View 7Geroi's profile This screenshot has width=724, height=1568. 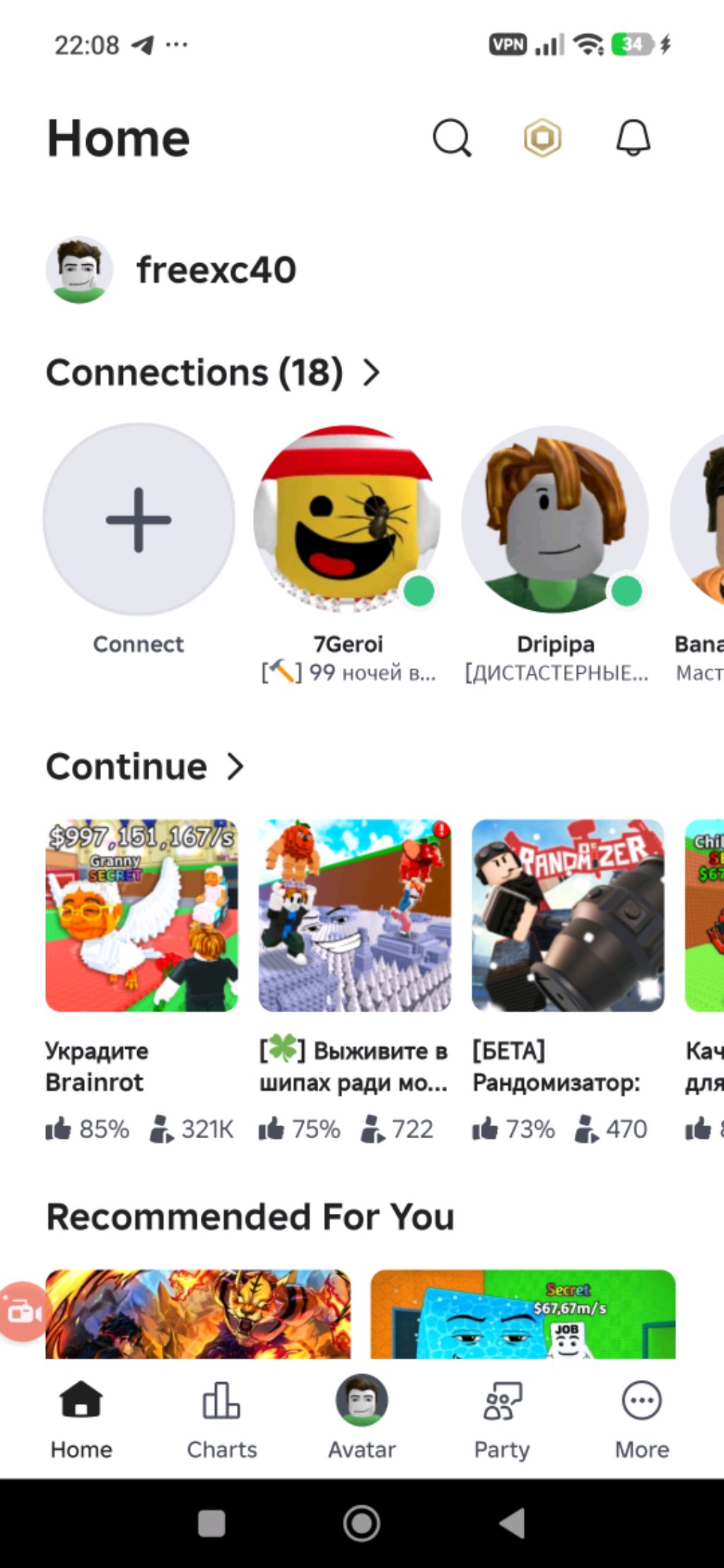(x=347, y=520)
